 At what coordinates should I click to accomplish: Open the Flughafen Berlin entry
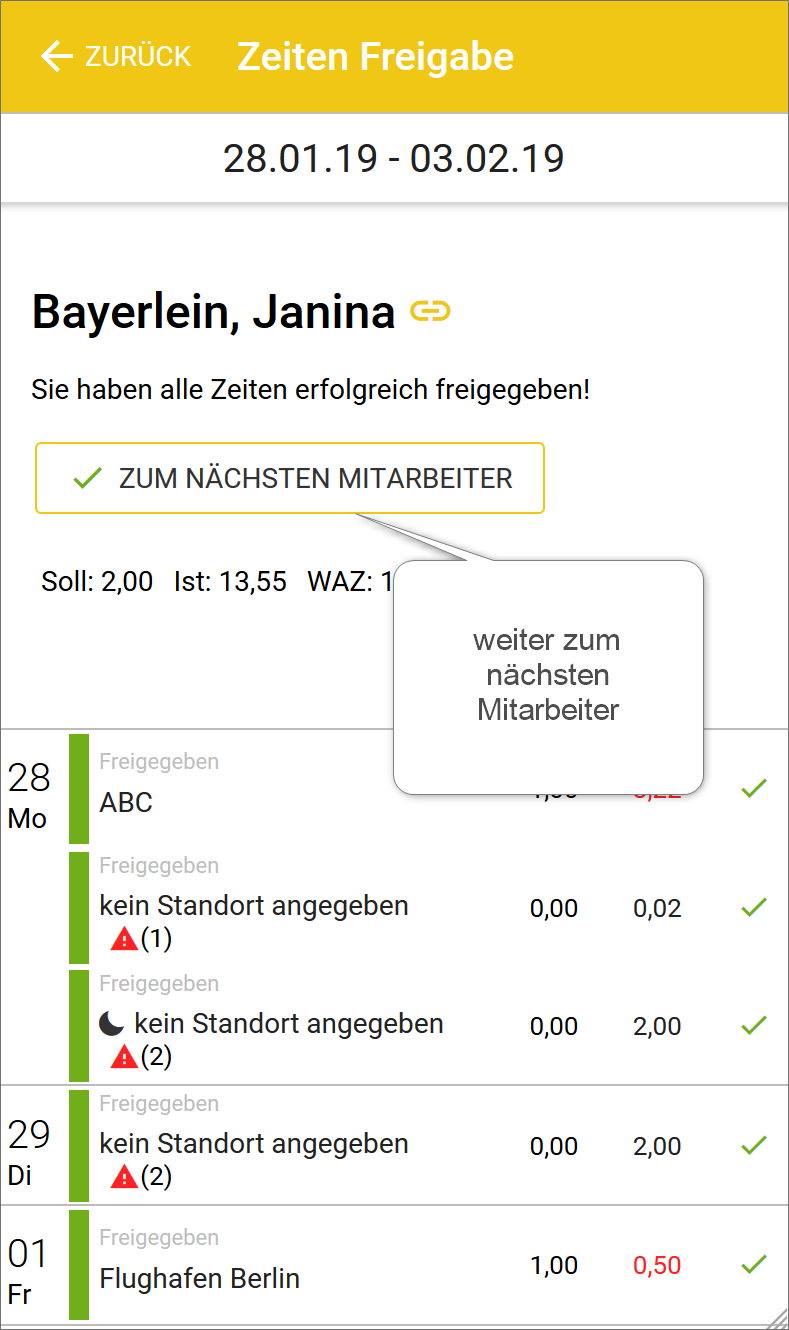click(x=200, y=1278)
